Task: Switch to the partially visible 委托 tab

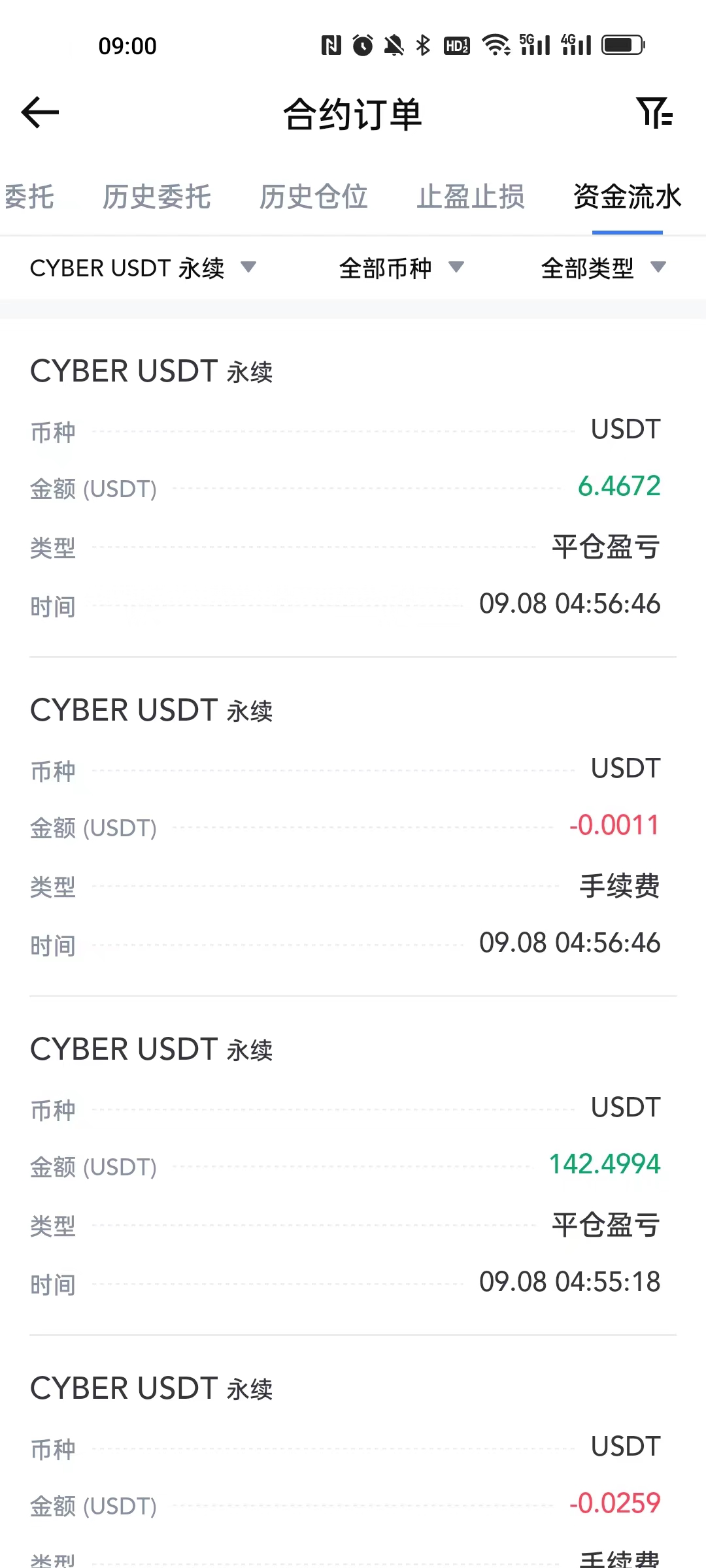Action: (x=29, y=197)
